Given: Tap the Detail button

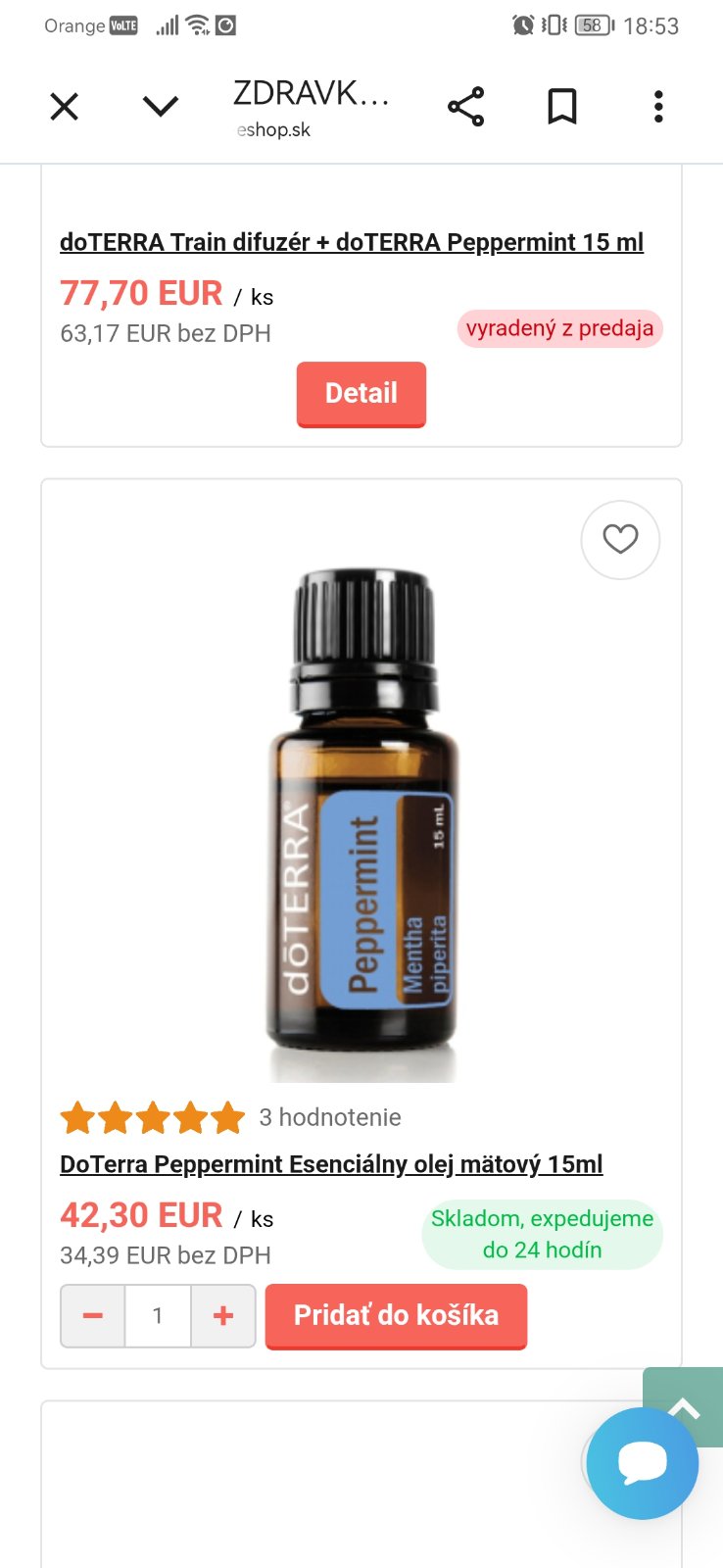Looking at the screenshot, I should coord(361,394).
